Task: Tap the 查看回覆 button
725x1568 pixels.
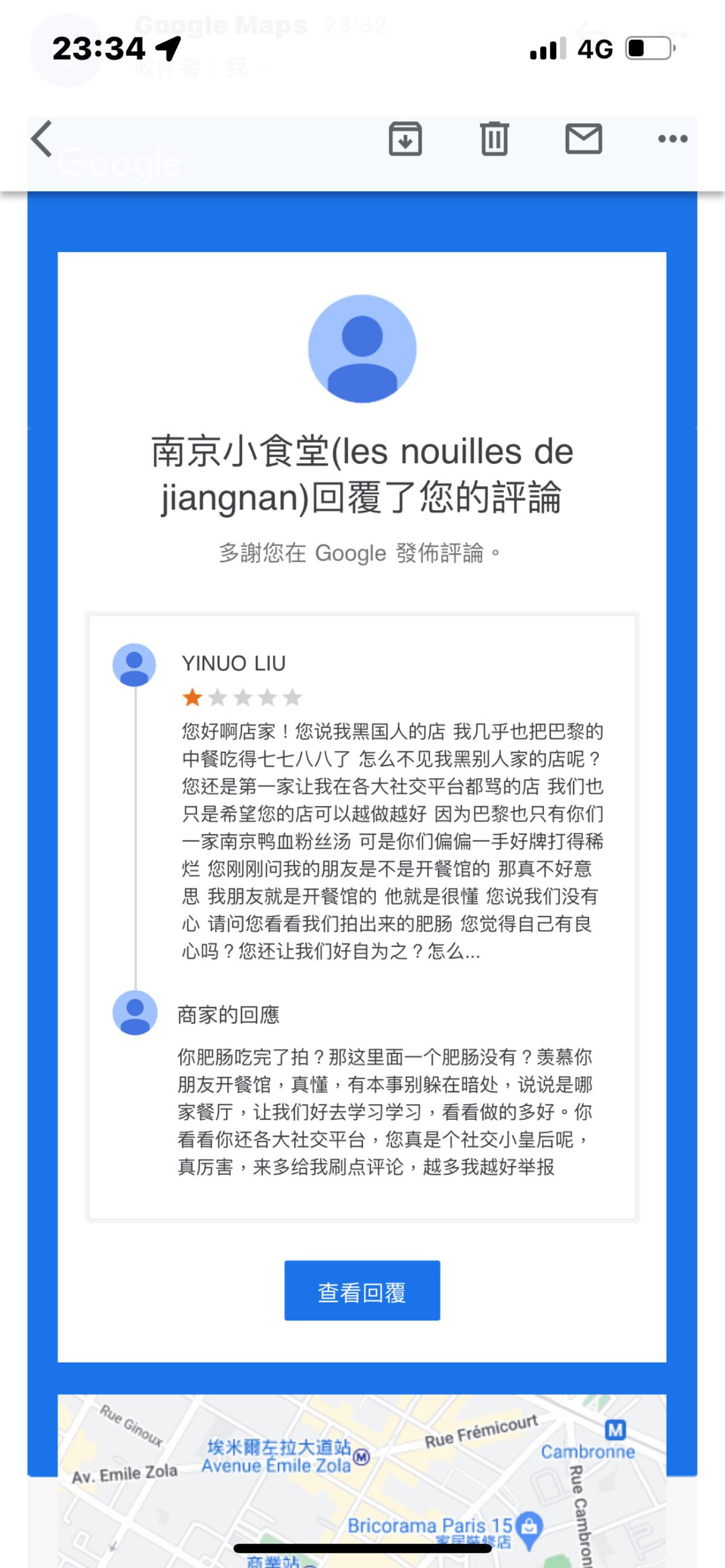Action: (x=362, y=1290)
